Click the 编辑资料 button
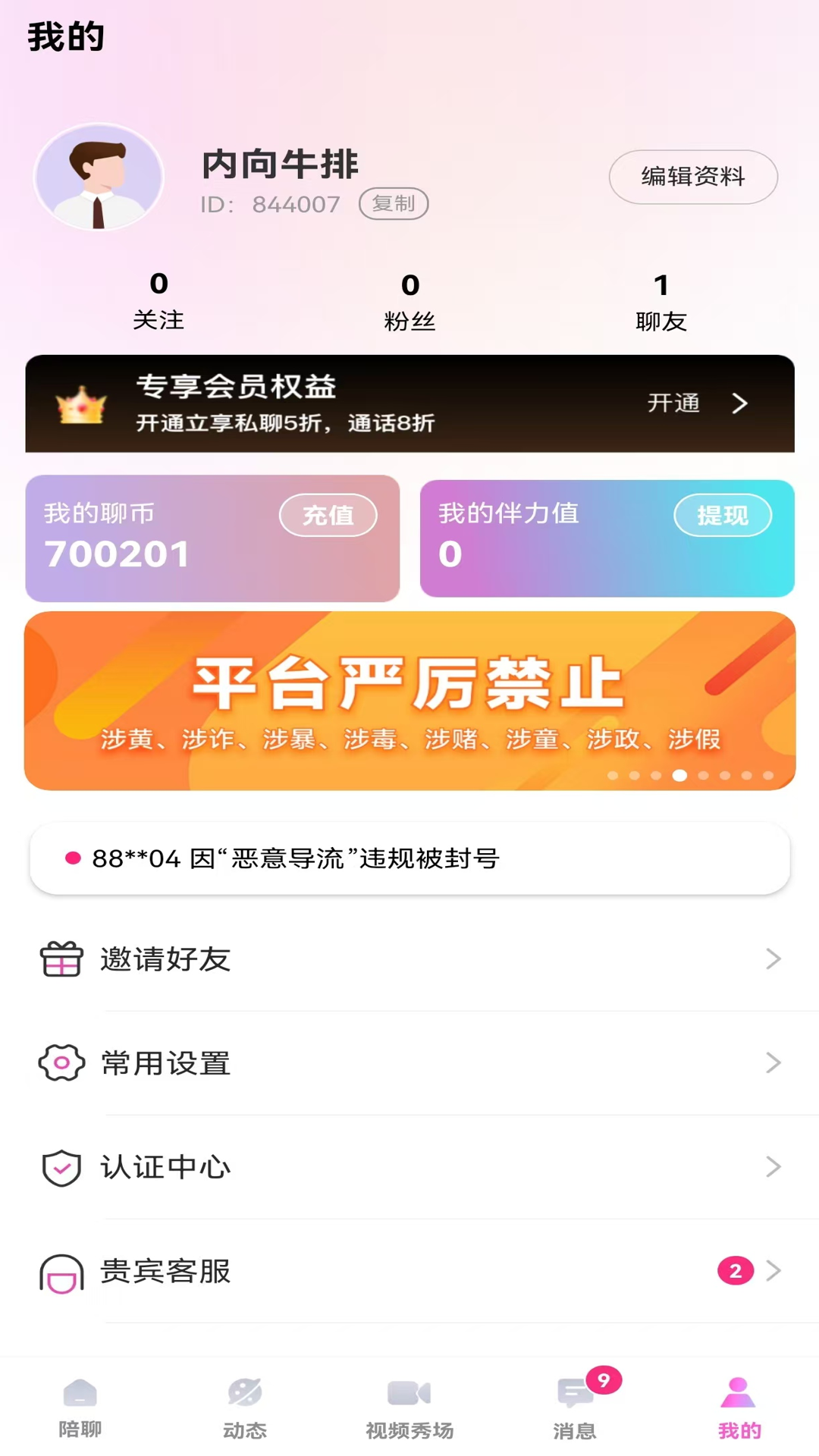The height and width of the screenshot is (1456, 819). 693,176
